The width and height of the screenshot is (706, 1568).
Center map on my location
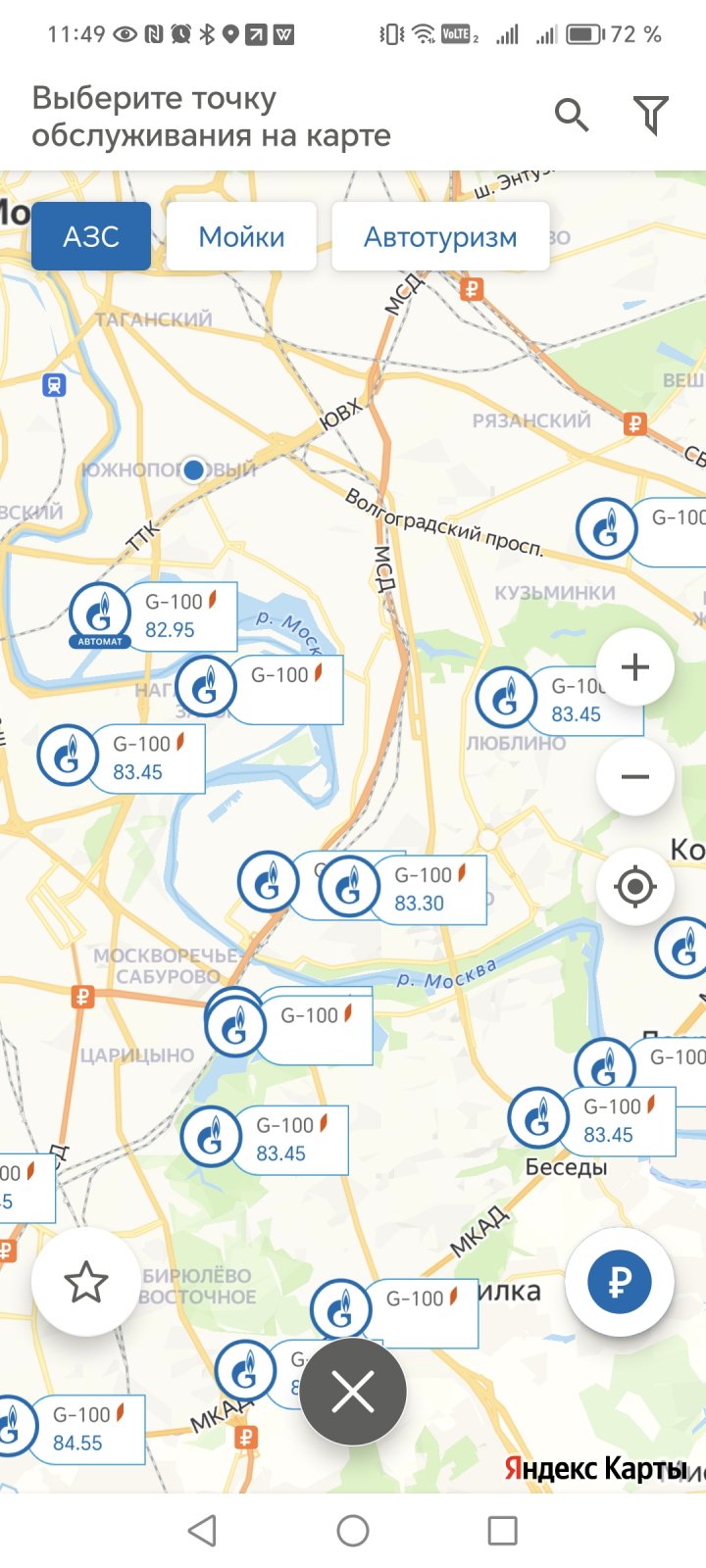(635, 887)
